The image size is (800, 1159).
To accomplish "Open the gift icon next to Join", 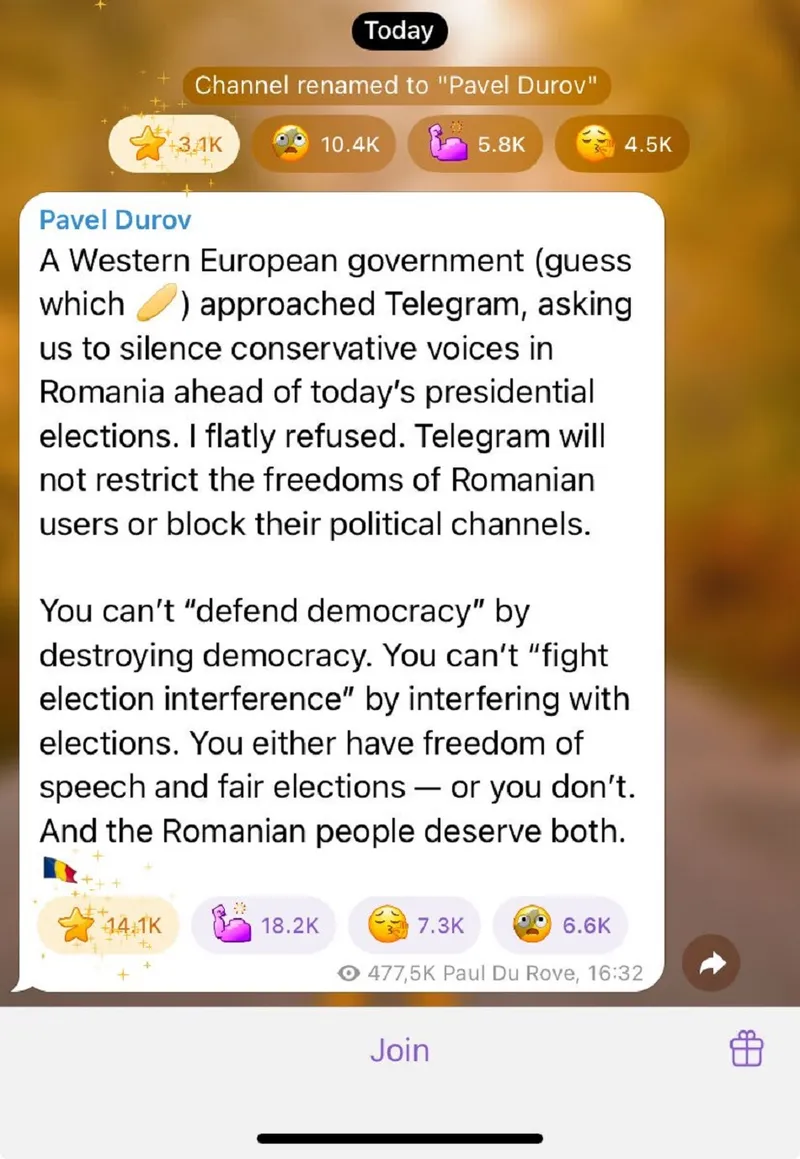I will [746, 1049].
